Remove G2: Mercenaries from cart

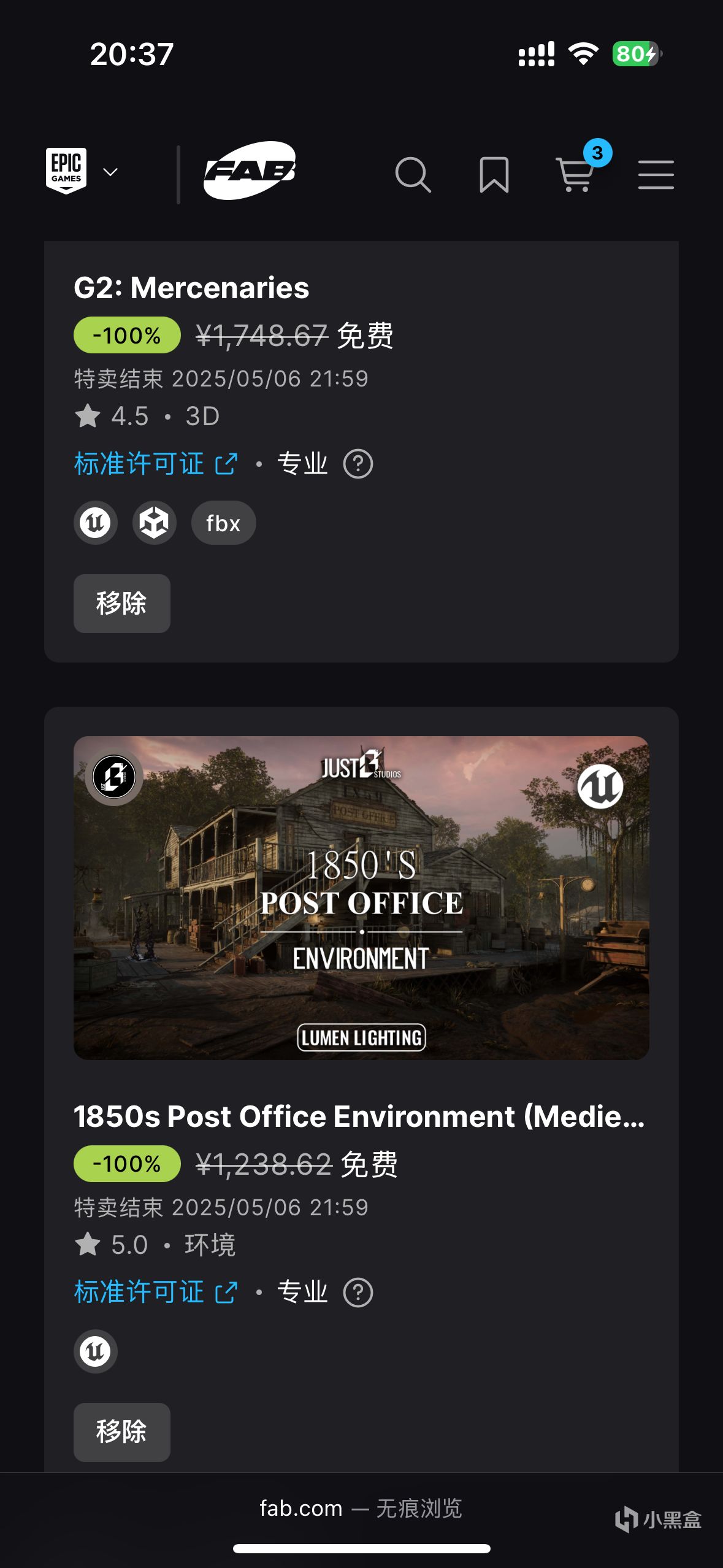click(121, 604)
